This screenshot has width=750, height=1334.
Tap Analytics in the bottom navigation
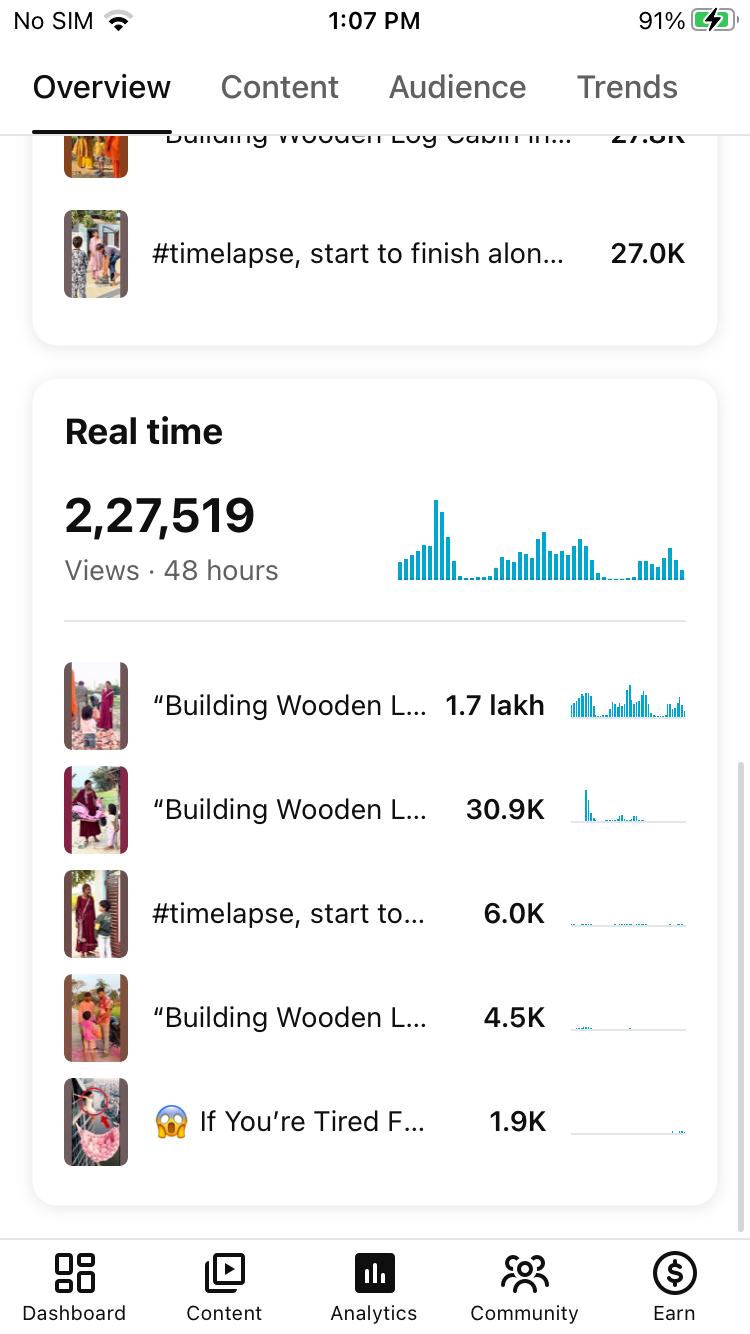click(374, 1288)
